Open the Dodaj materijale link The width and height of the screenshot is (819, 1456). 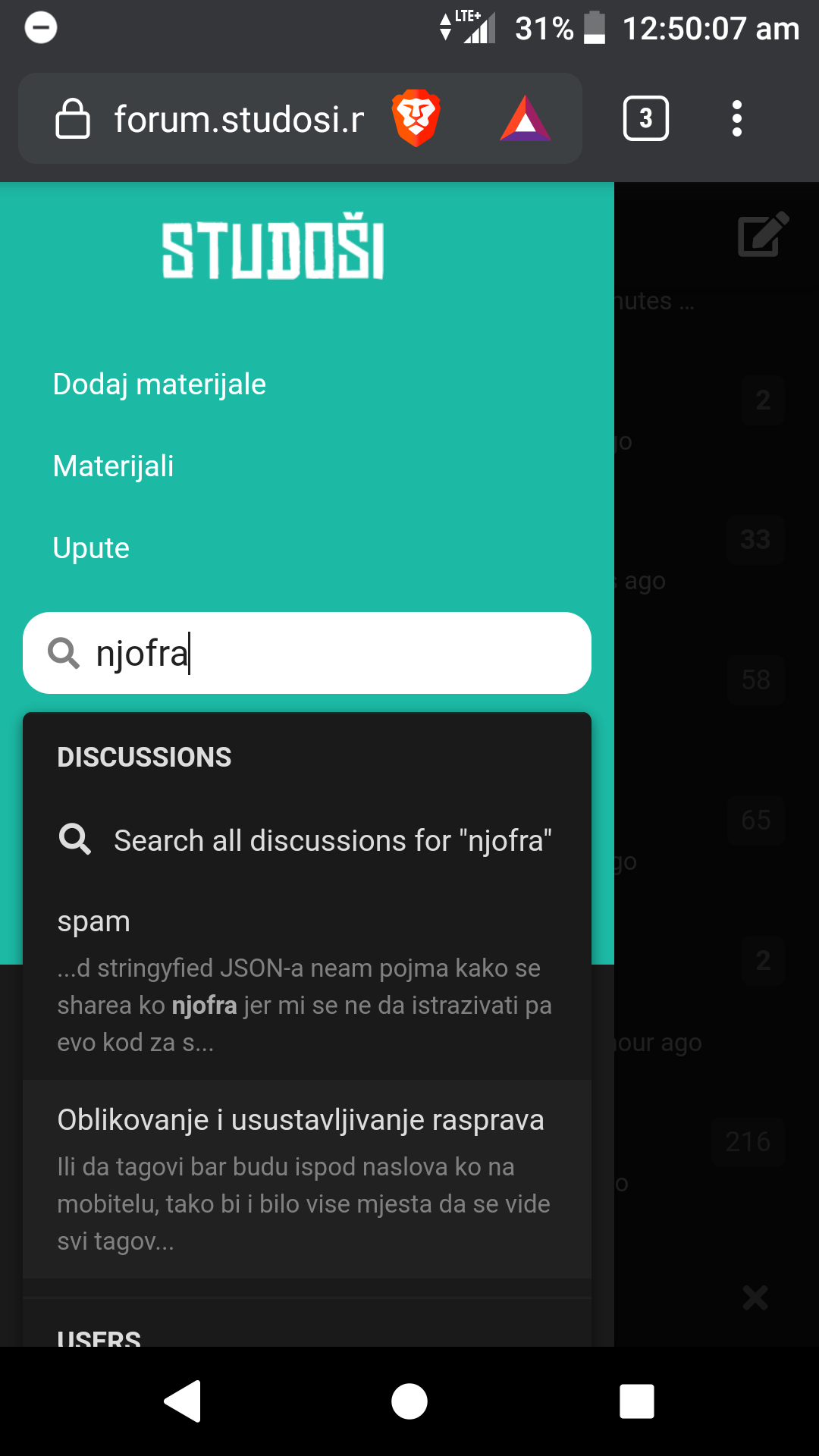(x=159, y=384)
